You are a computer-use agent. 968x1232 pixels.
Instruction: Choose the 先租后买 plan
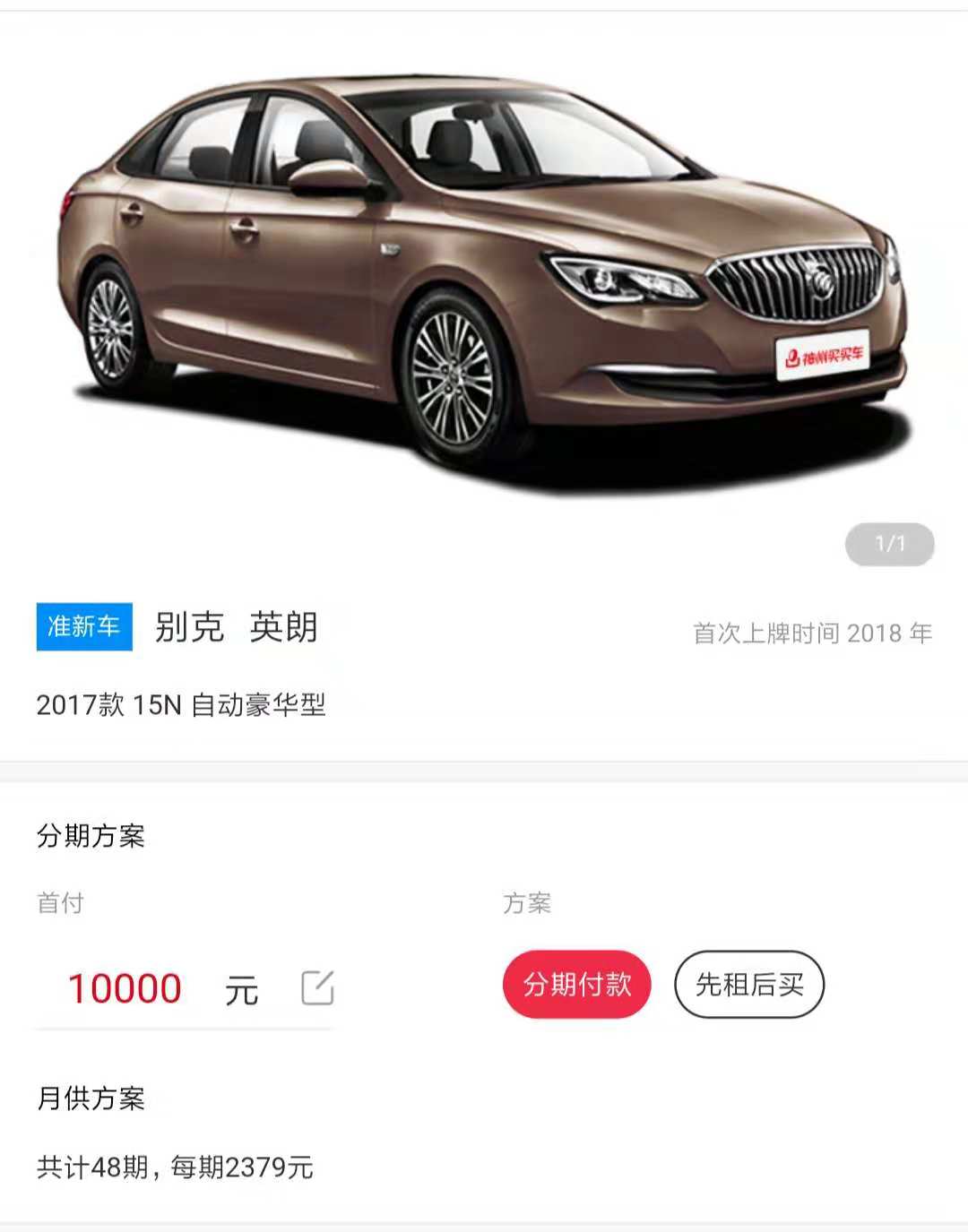click(749, 985)
